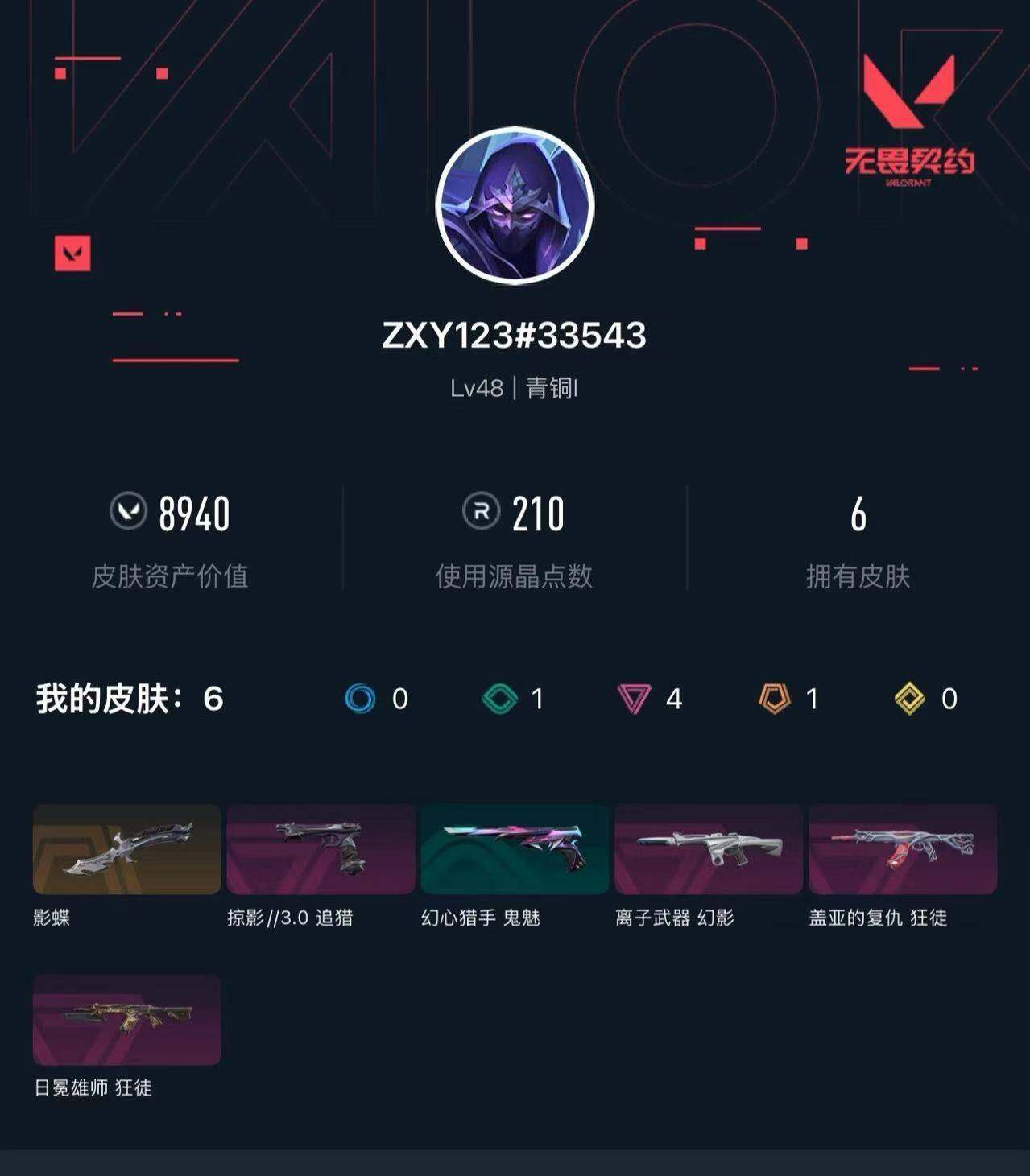The width and height of the screenshot is (1030, 1176).
Task: Select the Lv48 青铜I rank label
Action: click(515, 388)
